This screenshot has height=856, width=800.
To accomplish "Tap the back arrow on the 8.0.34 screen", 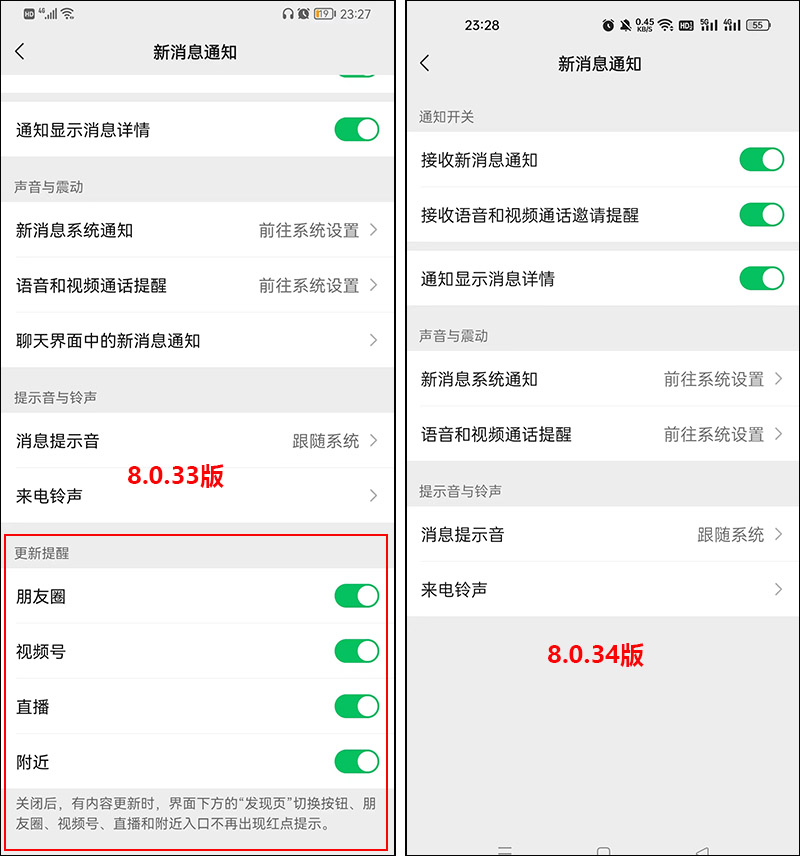I will 425,63.
